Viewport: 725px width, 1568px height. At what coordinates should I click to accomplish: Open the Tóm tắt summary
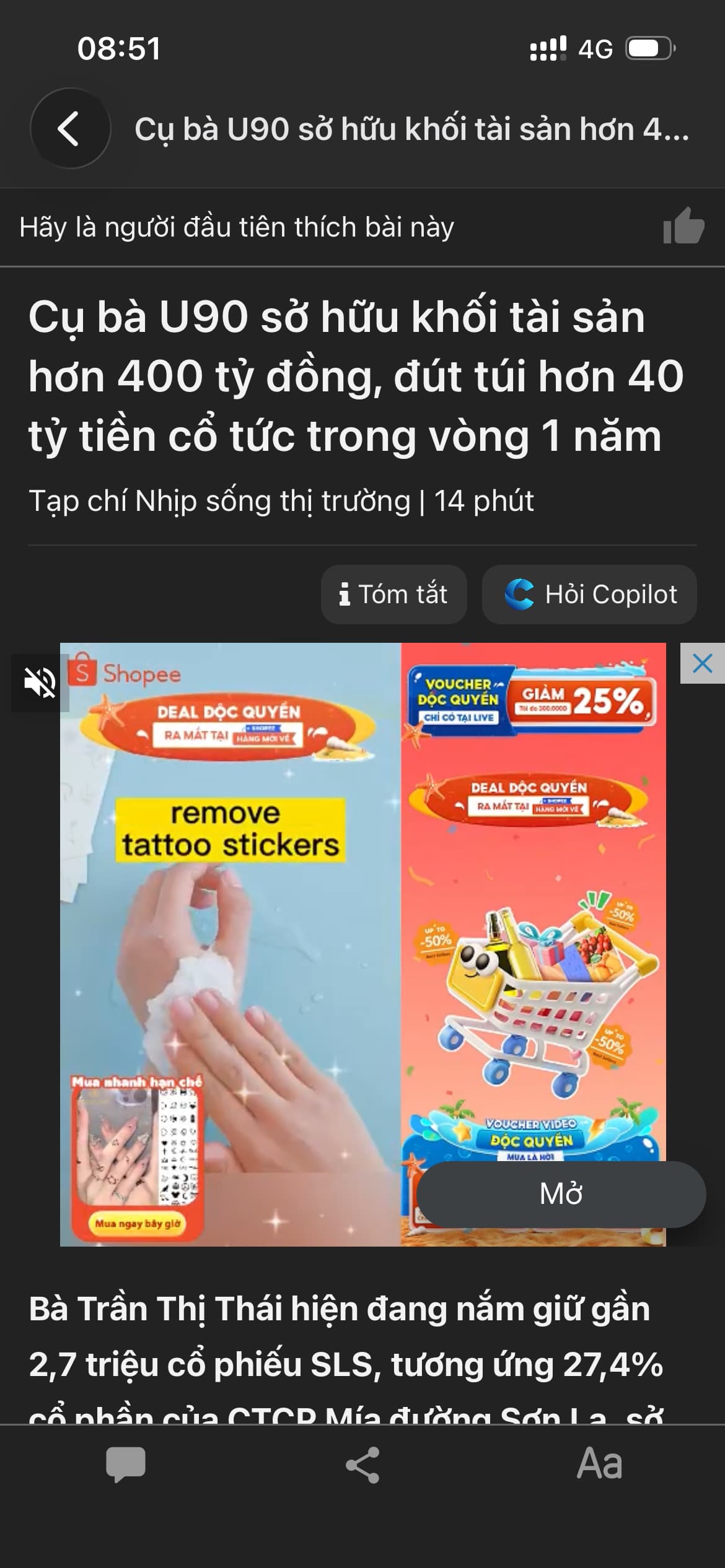coord(393,595)
